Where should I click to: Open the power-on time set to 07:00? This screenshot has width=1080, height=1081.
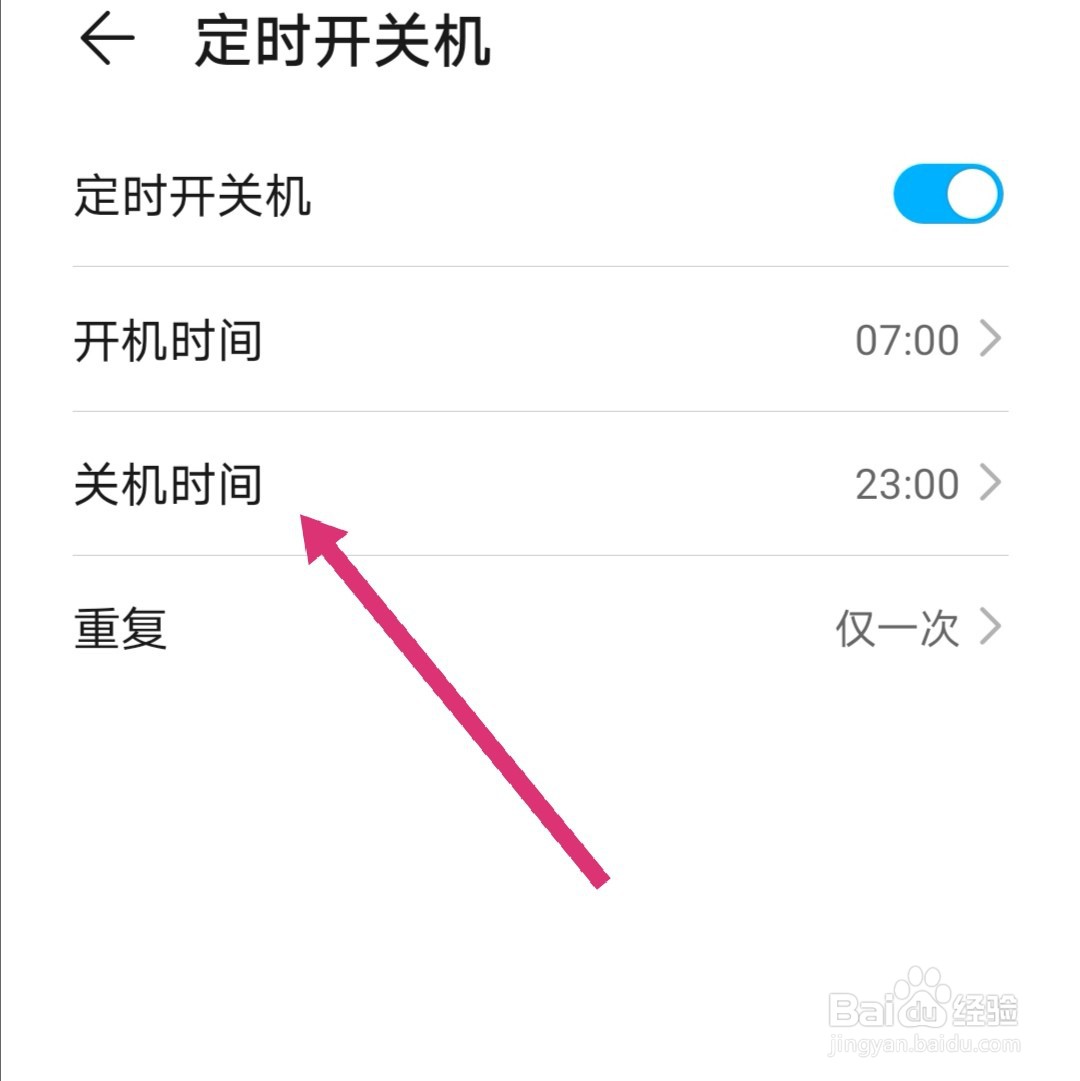905,340
